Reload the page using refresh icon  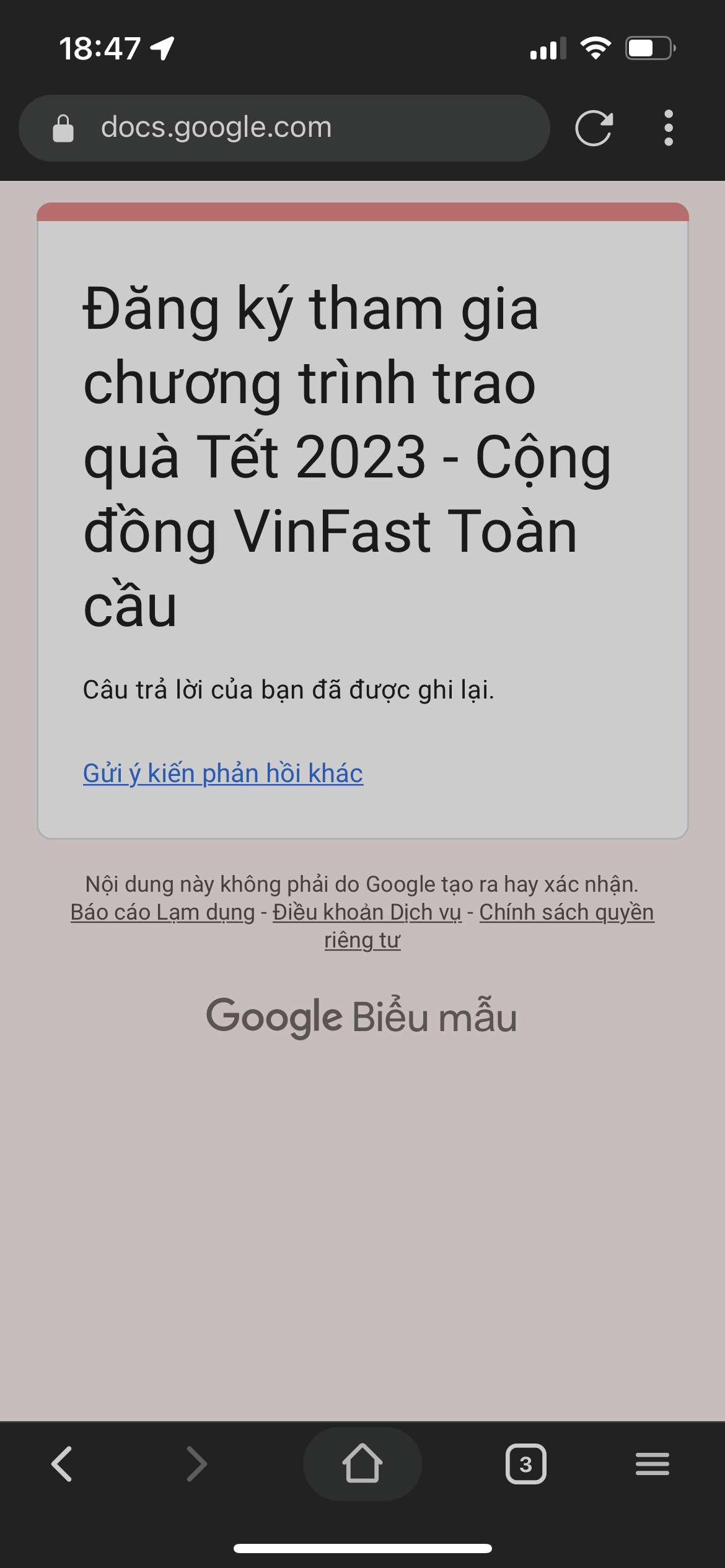click(594, 128)
